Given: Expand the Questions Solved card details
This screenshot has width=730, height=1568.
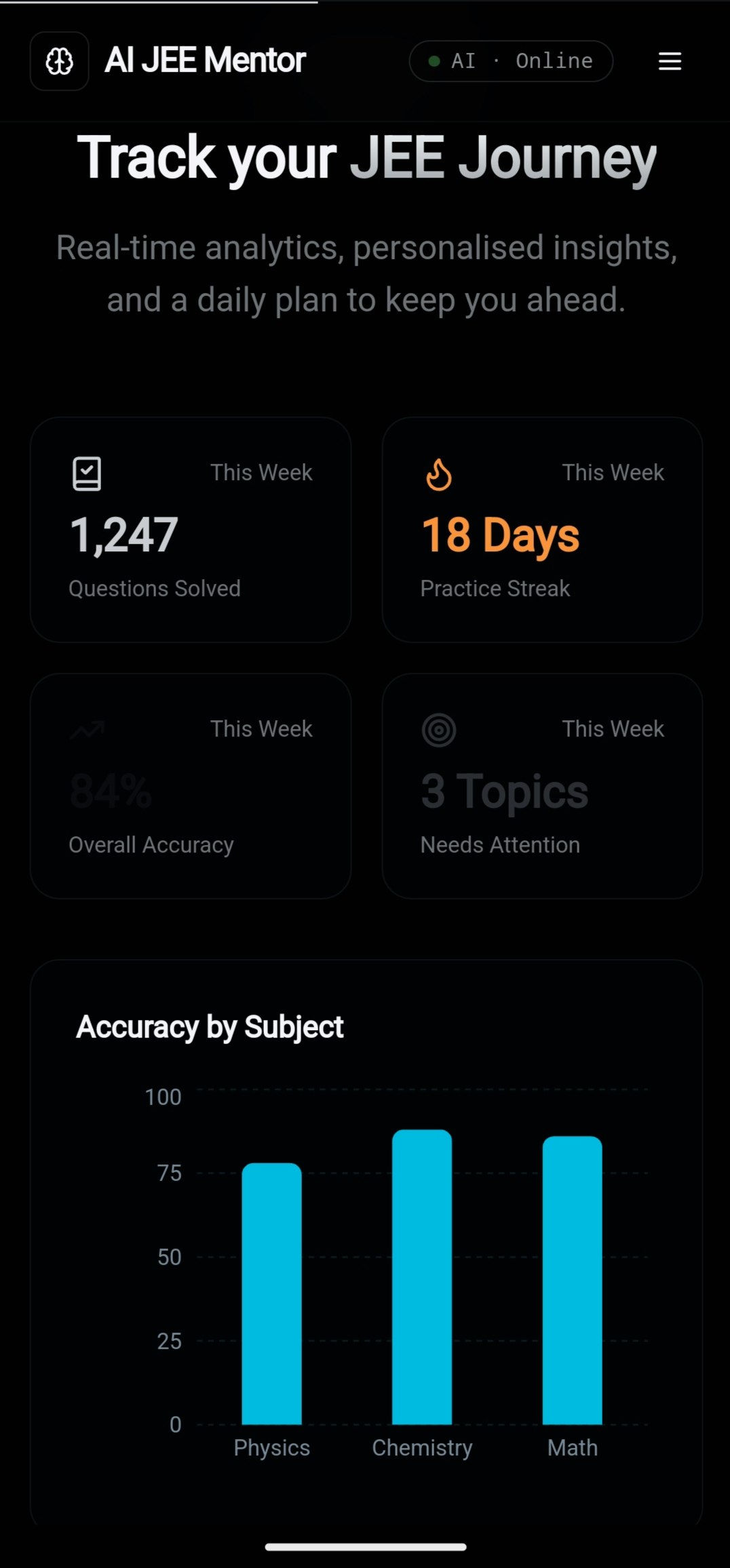Looking at the screenshot, I should pos(191,530).
